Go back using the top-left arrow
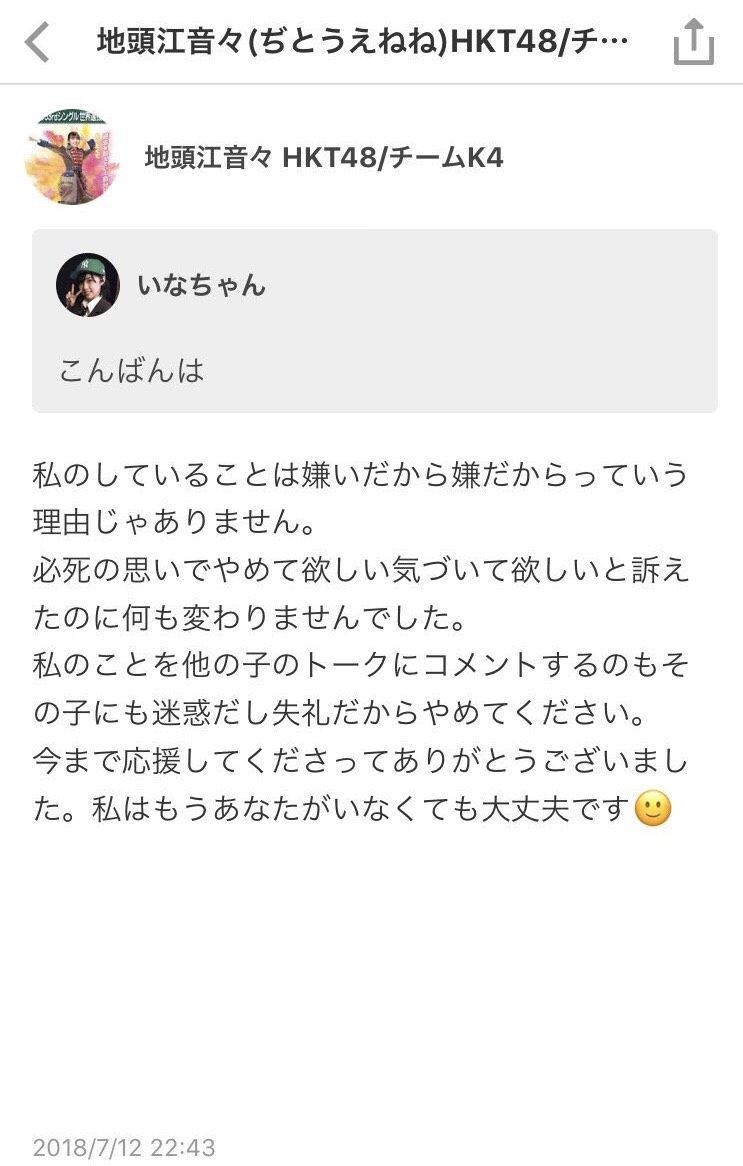This screenshot has height=1166, width=743. click(x=37, y=43)
